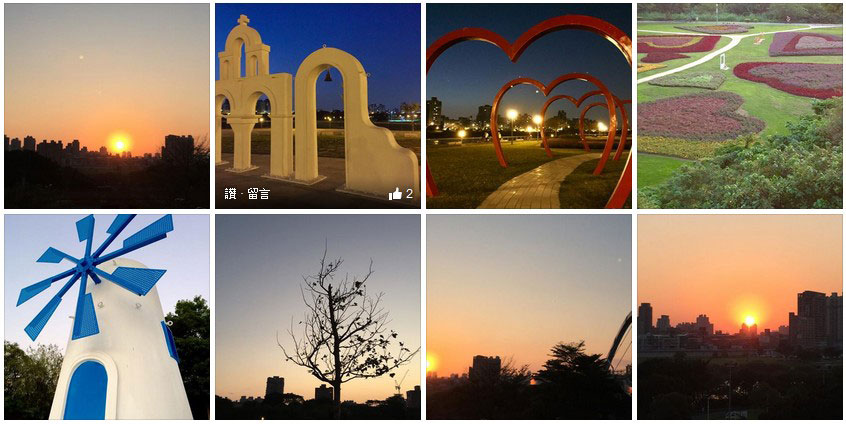Viewport: 846px width, 424px height.
Task: Comment on bell arches photo via 留言
Action: [x=258, y=194]
